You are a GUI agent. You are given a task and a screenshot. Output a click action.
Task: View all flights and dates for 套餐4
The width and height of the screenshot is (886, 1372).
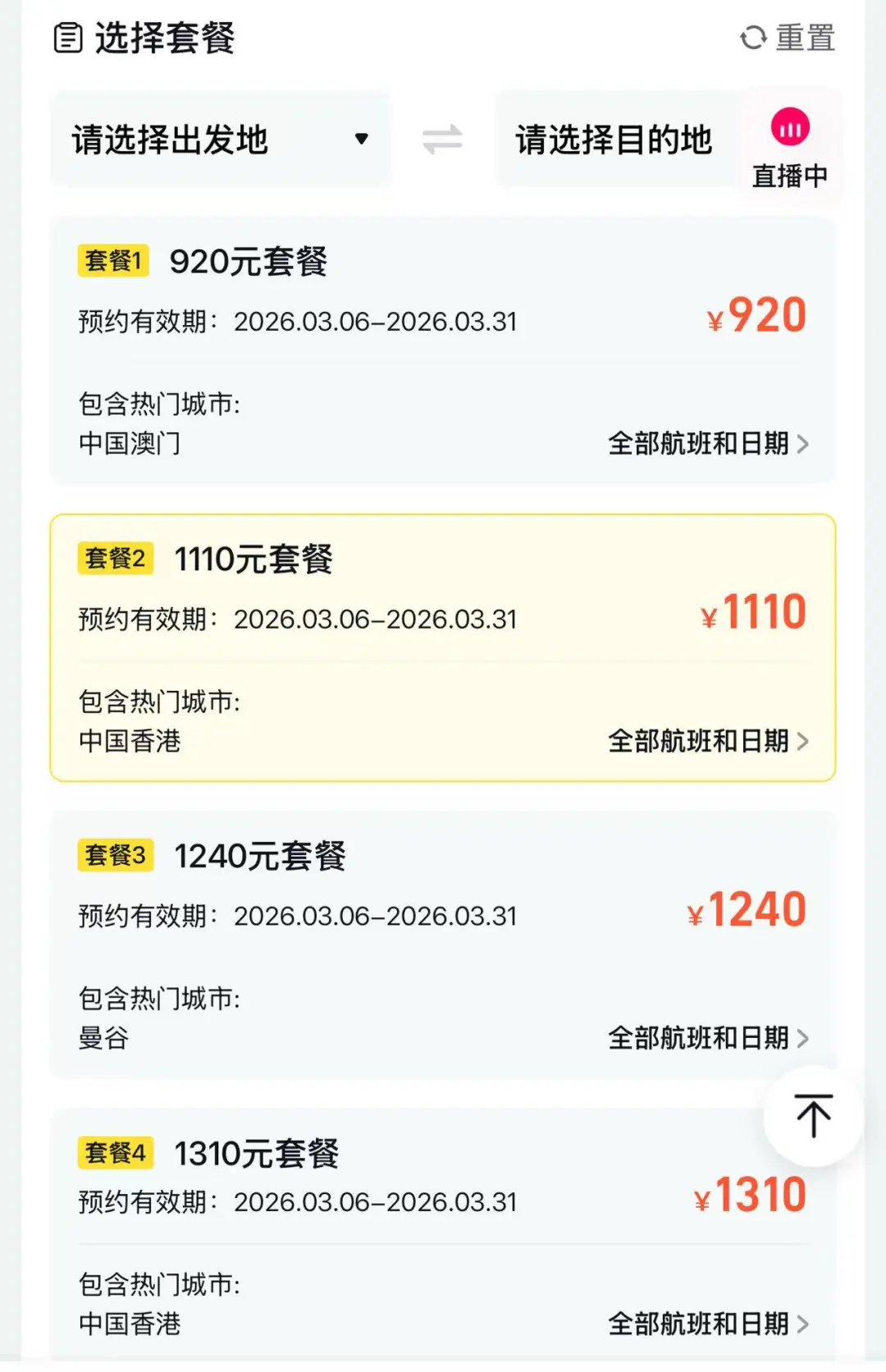click(x=707, y=1324)
